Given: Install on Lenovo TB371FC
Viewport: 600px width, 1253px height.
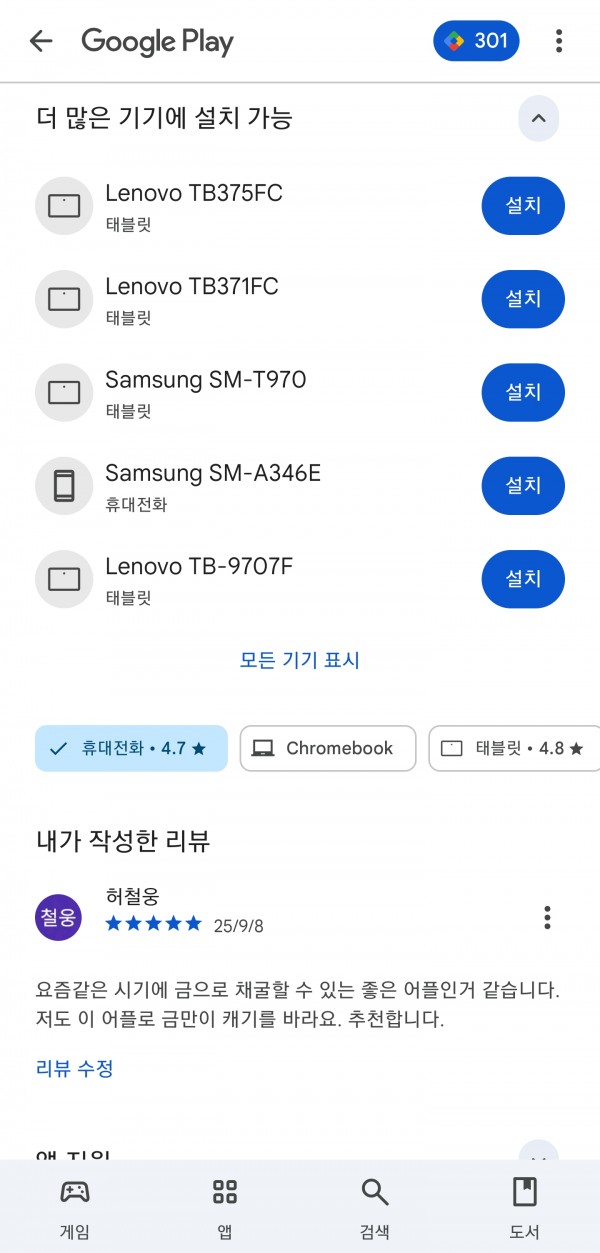Looking at the screenshot, I should (x=523, y=299).
